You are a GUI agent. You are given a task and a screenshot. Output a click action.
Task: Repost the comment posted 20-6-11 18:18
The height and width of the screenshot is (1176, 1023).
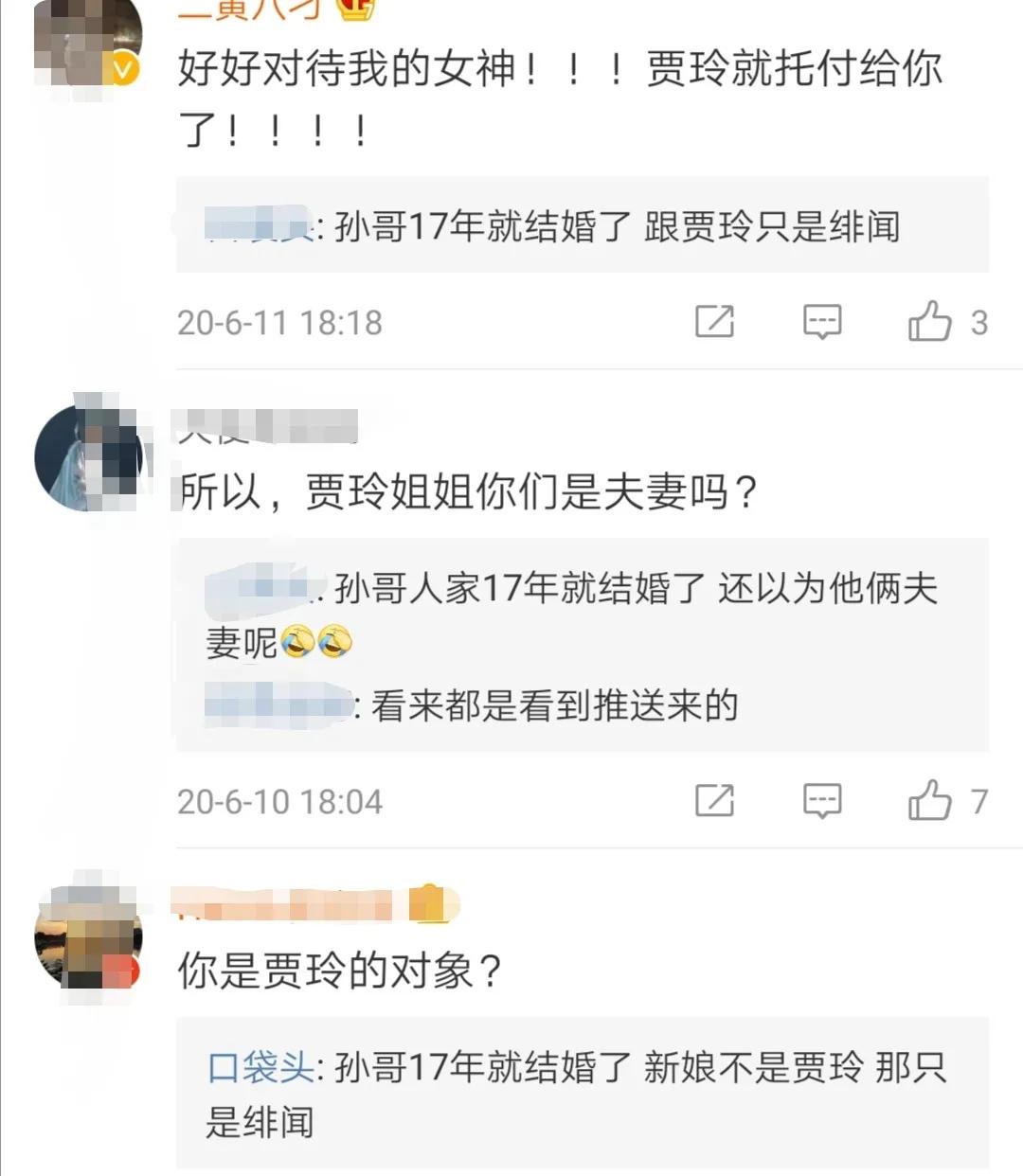[714, 322]
